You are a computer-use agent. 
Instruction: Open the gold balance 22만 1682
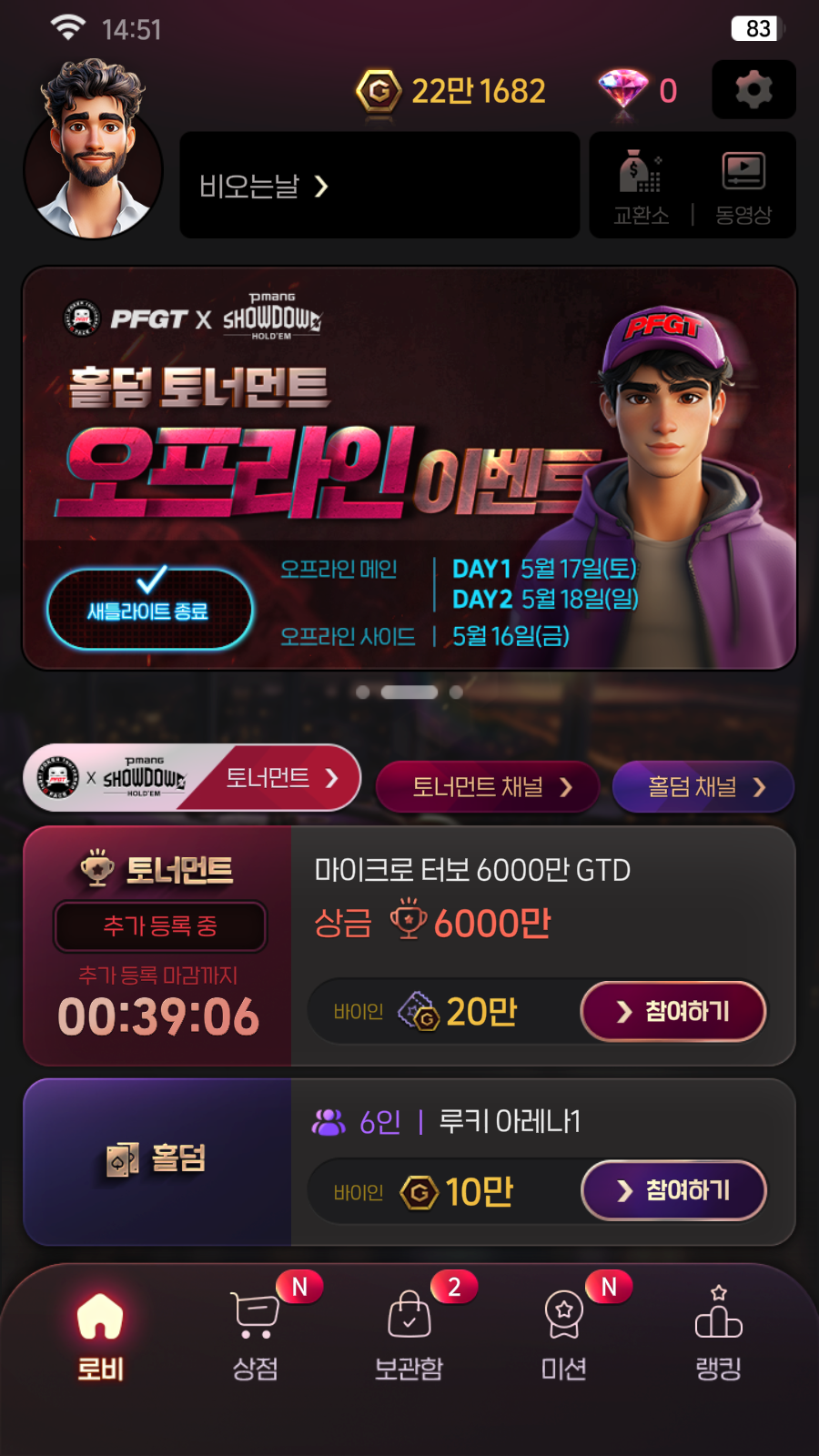(452, 91)
